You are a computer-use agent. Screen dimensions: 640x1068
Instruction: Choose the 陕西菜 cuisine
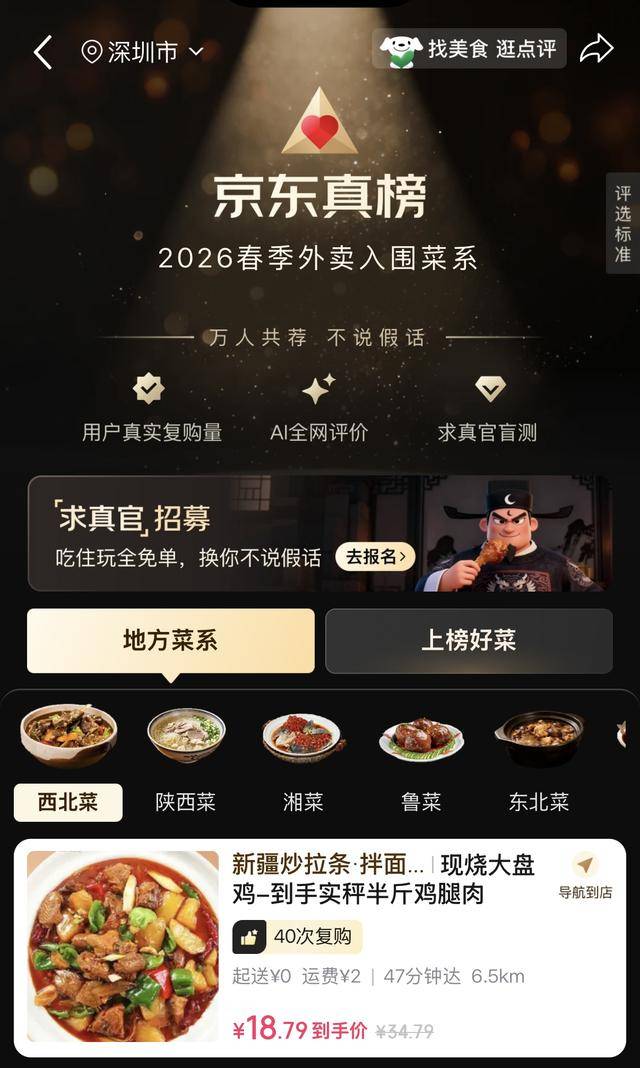tap(185, 801)
